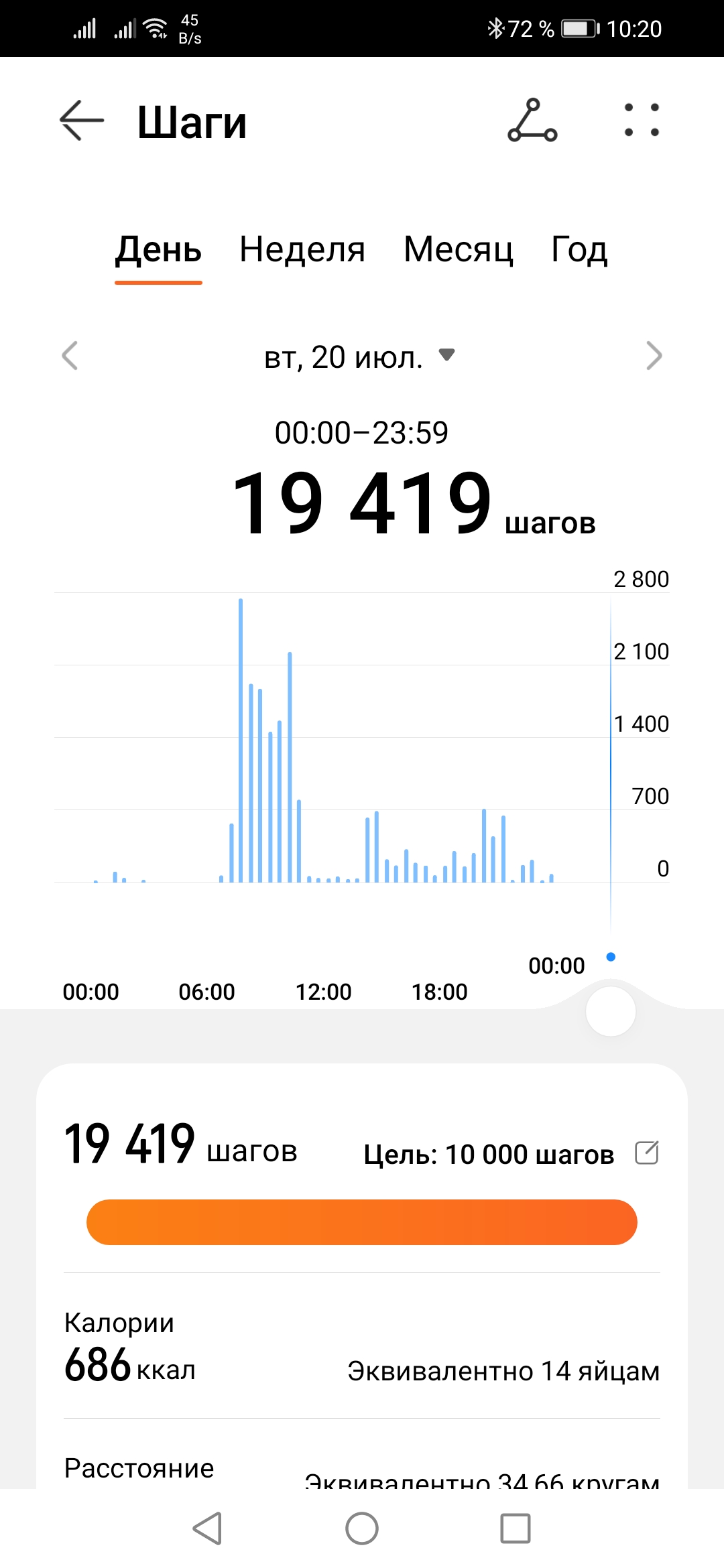The height and width of the screenshot is (1568, 724).
Task: Open the date picker for вт, 20 июл.
Action: pyautogui.click(x=359, y=357)
